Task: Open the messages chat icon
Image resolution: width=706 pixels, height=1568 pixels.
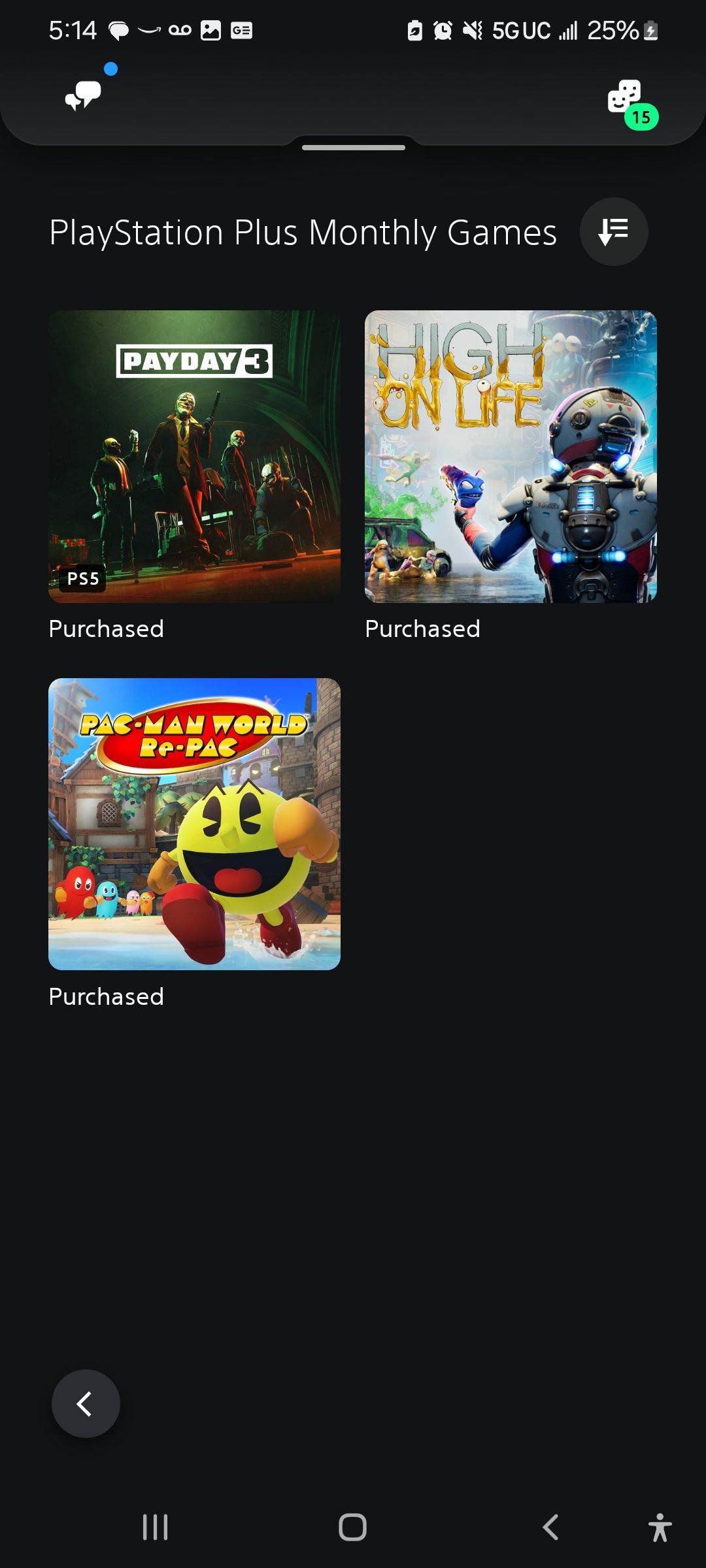Action: (83, 96)
